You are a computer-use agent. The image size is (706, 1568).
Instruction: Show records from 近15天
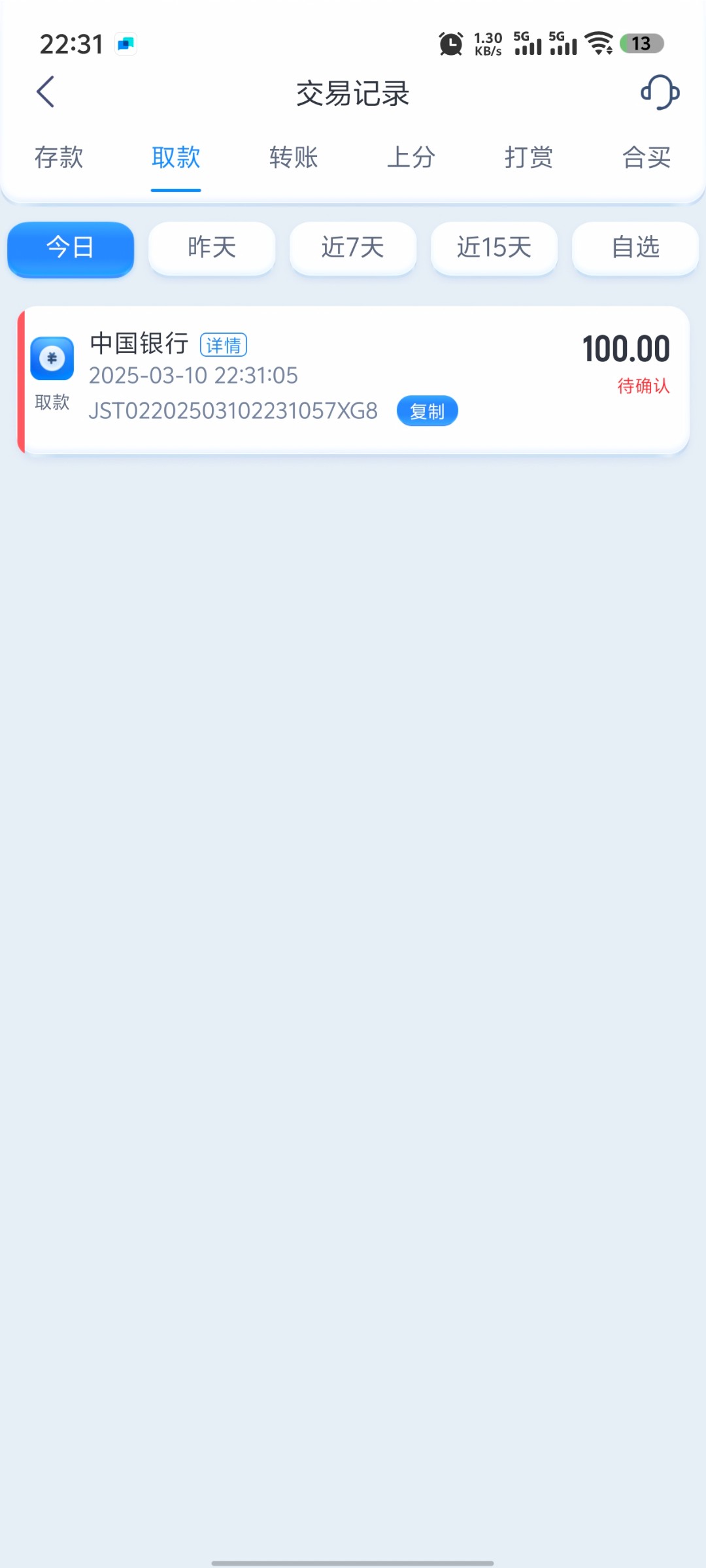tap(494, 248)
